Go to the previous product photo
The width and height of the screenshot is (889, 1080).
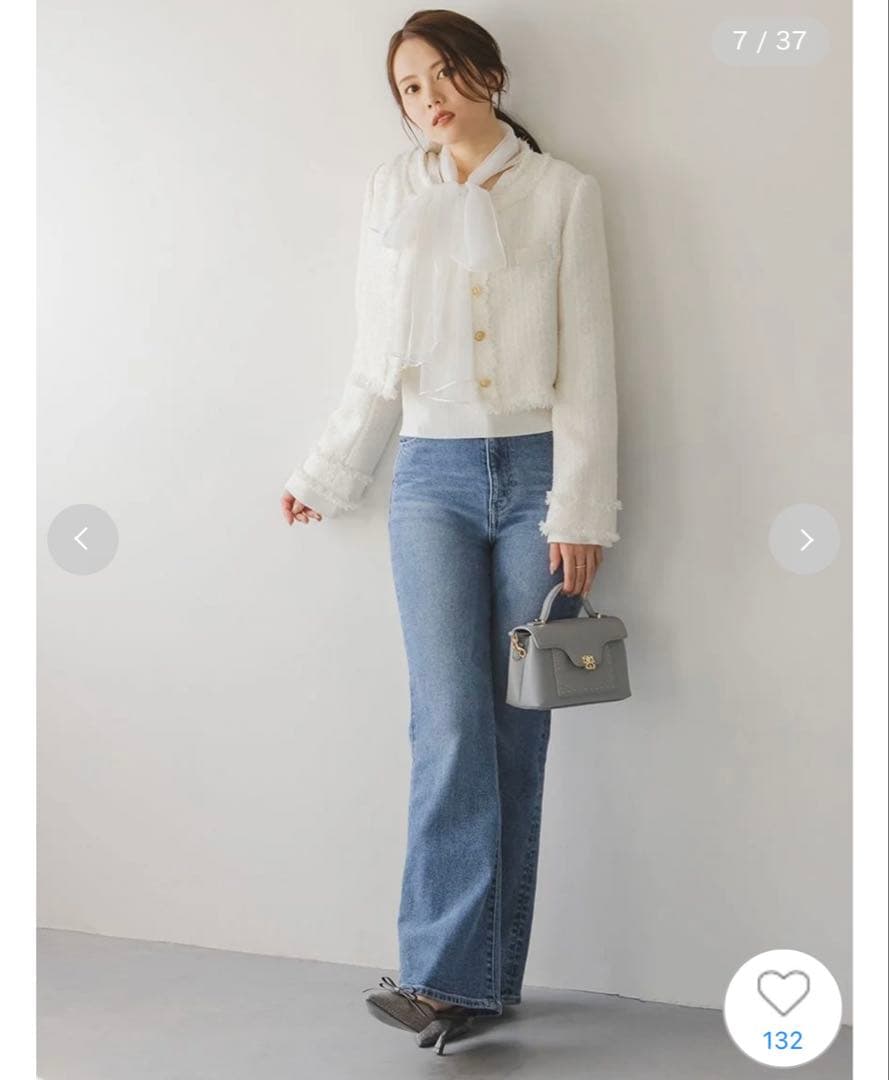pos(82,540)
